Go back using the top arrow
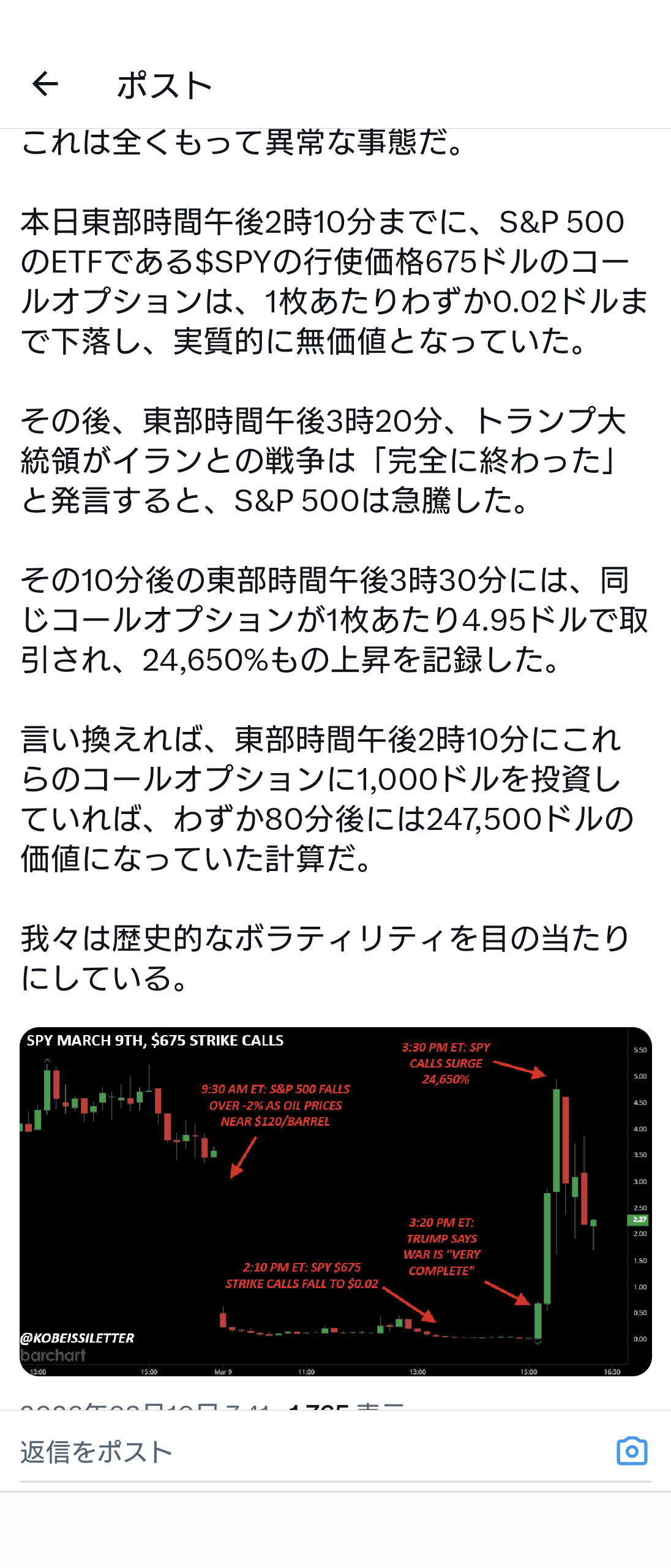Viewport: 671px width, 1568px height. tap(45, 85)
